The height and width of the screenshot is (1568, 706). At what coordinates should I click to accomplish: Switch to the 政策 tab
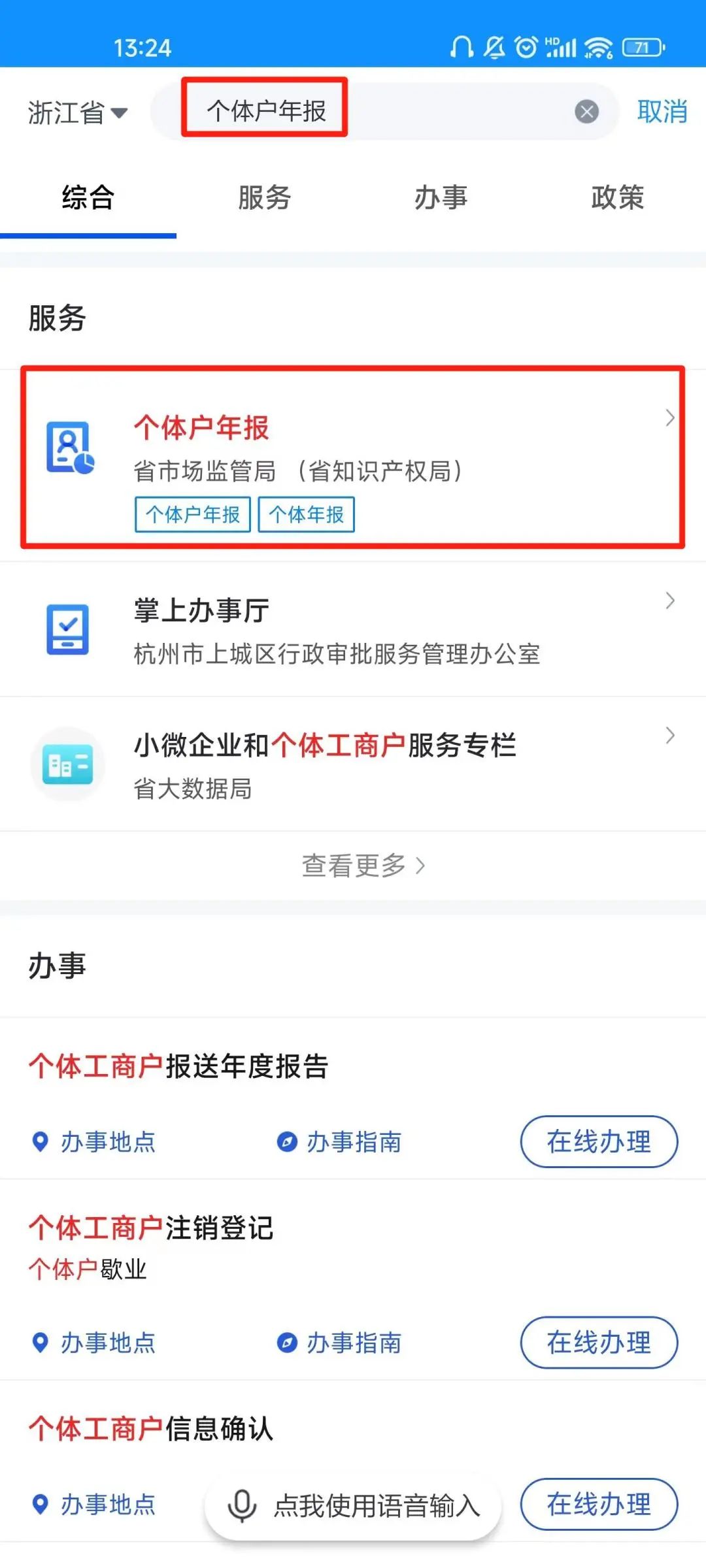(617, 197)
